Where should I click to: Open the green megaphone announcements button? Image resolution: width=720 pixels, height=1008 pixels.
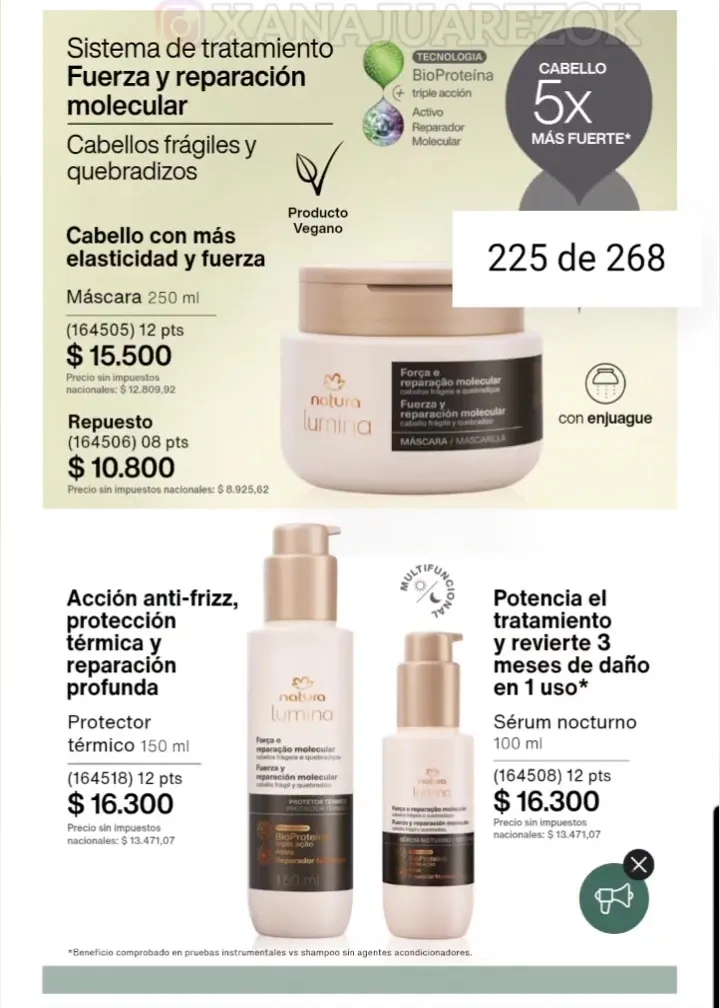(x=614, y=898)
